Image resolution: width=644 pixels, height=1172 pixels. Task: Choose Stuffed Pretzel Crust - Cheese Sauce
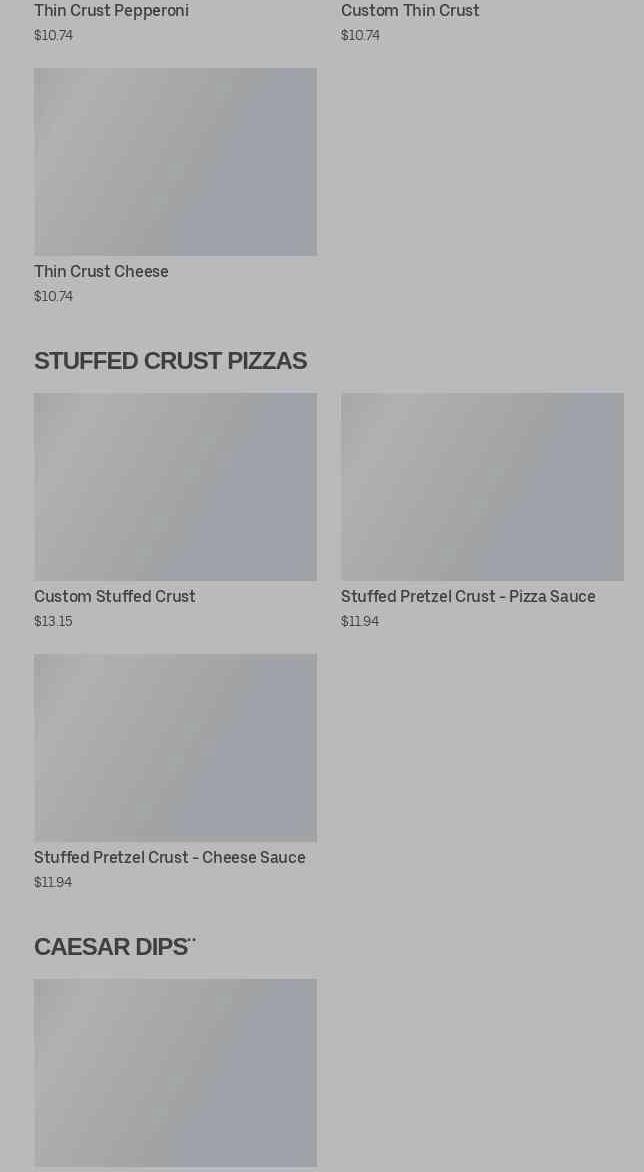[x=175, y=748]
